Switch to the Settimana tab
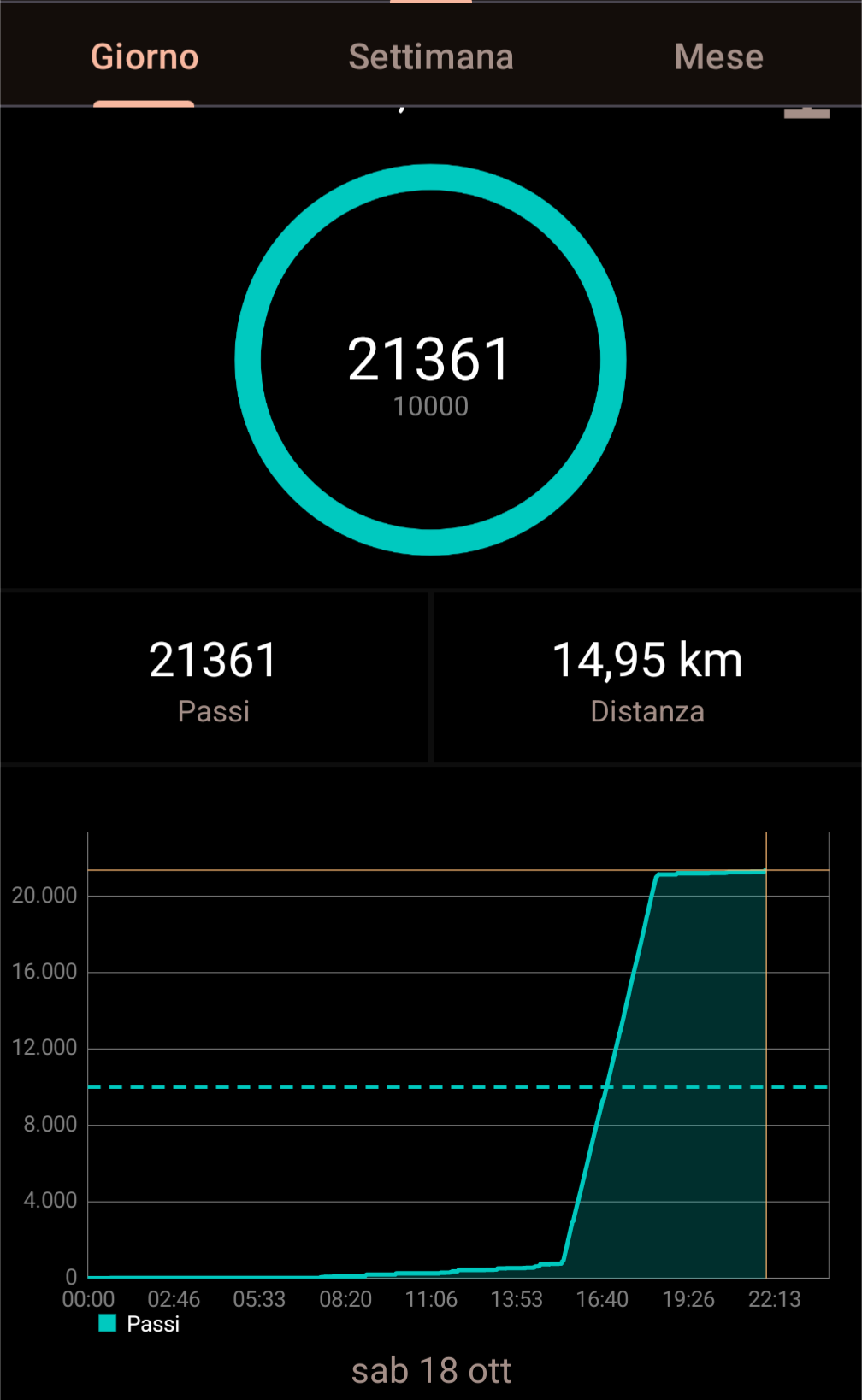Screen dimensions: 862x1400 [x=431, y=57]
